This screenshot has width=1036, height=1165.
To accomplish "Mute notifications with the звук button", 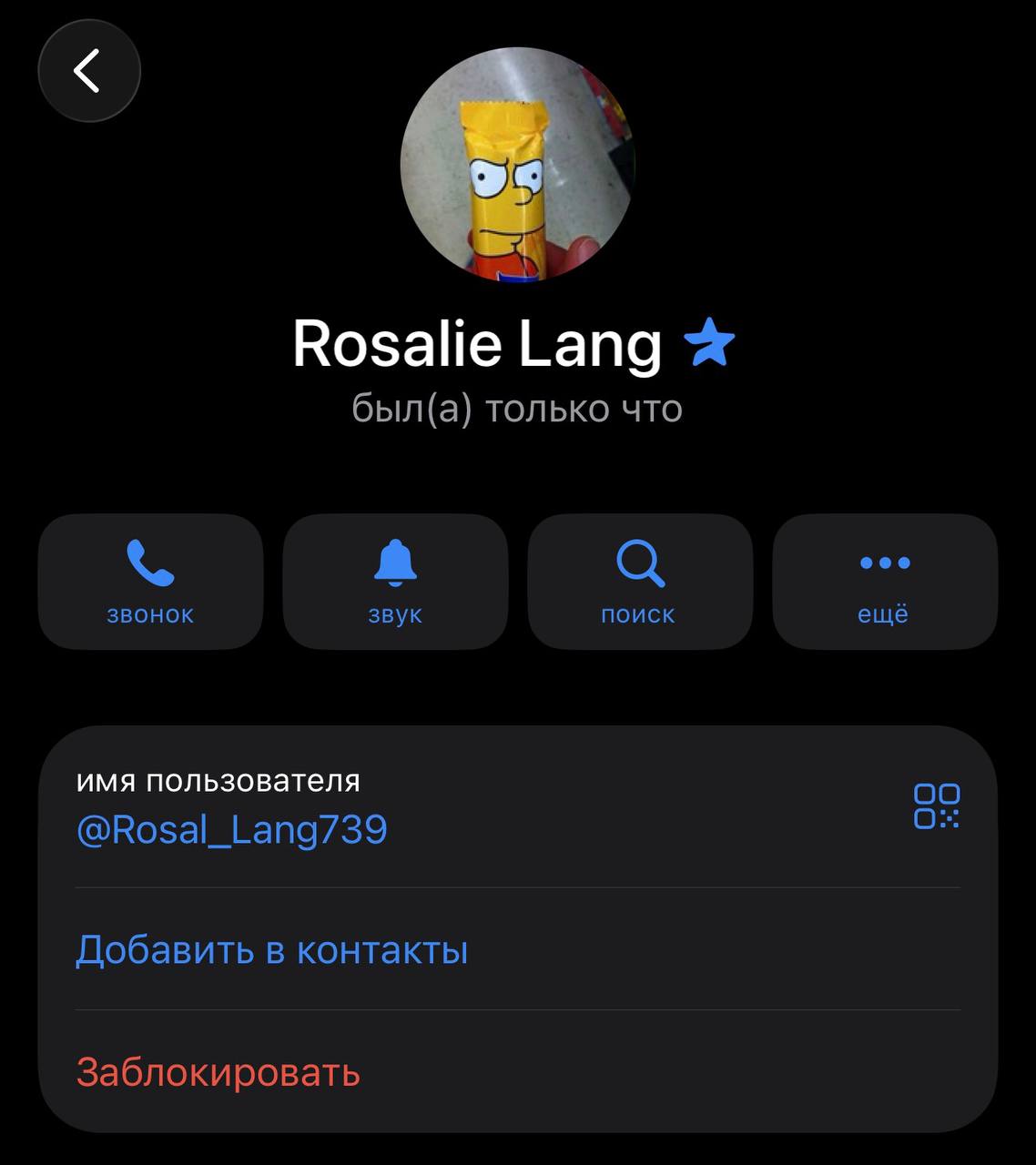I will 395,582.
